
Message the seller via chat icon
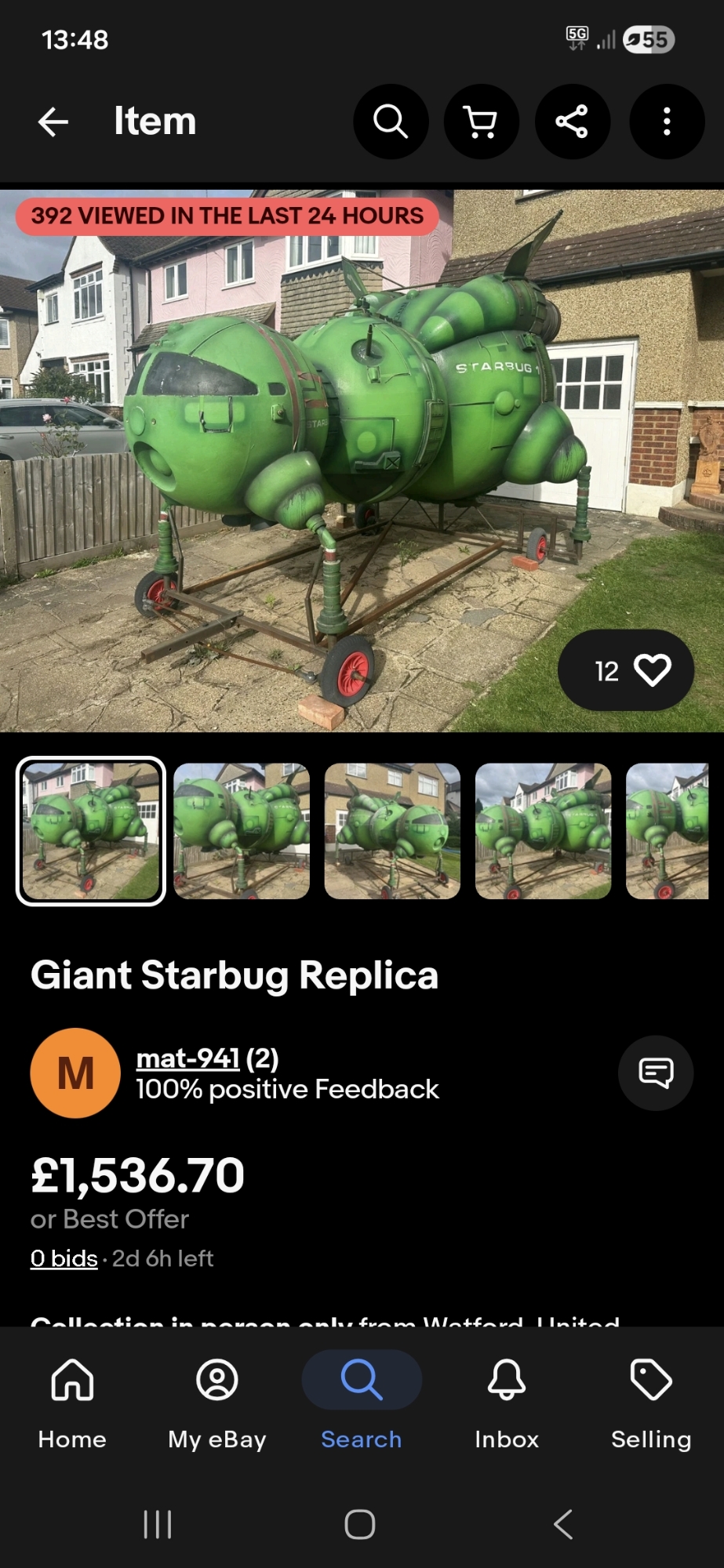click(656, 1073)
